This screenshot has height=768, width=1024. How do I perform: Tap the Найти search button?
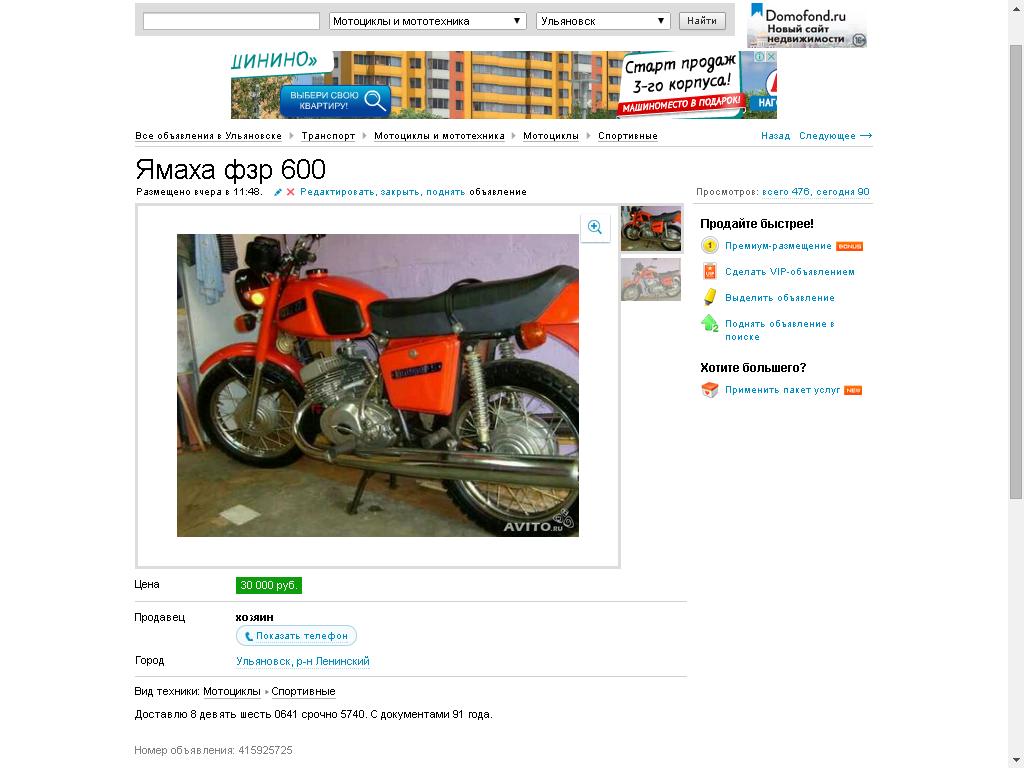pos(702,21)
